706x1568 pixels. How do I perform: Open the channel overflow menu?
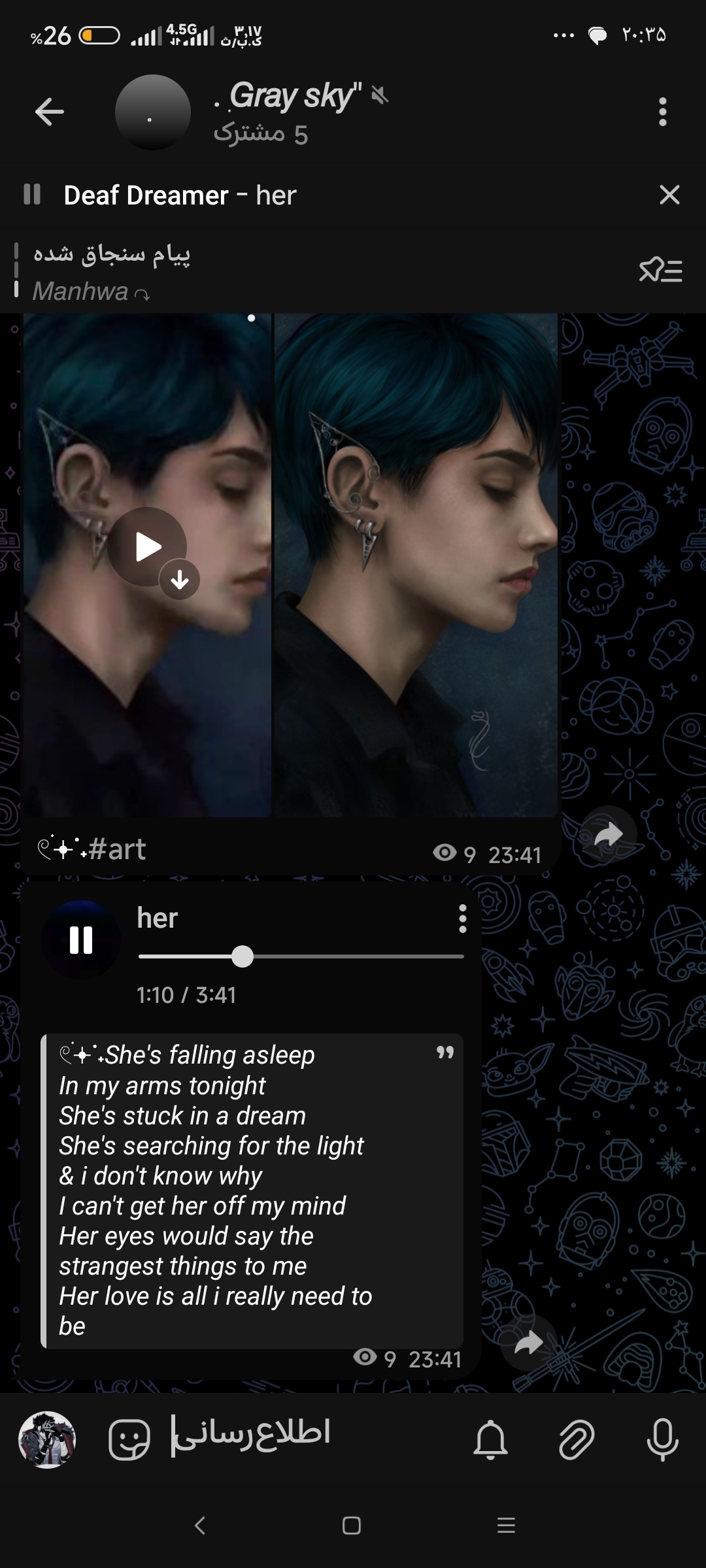662,112
